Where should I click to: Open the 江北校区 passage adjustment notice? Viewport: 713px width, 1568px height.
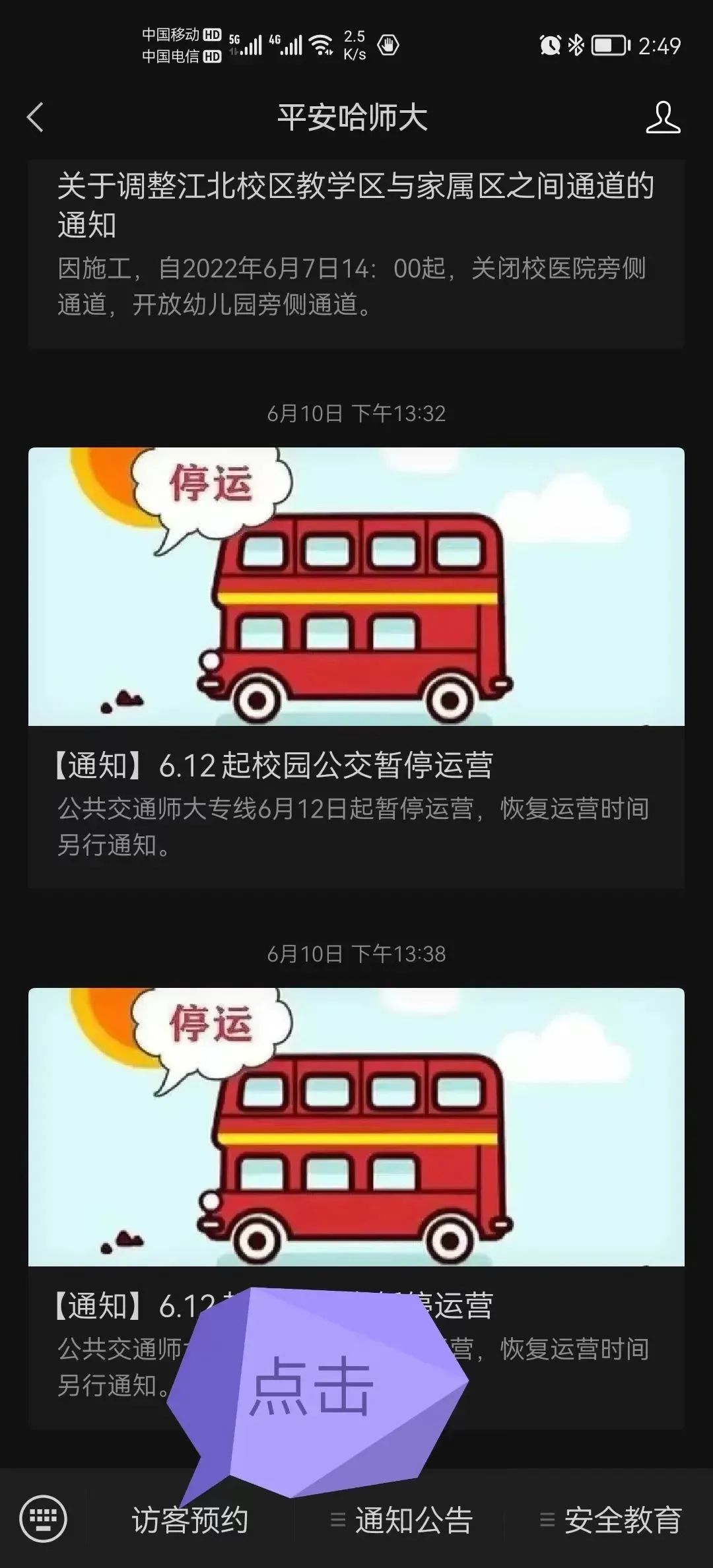[x=355, y=244]
